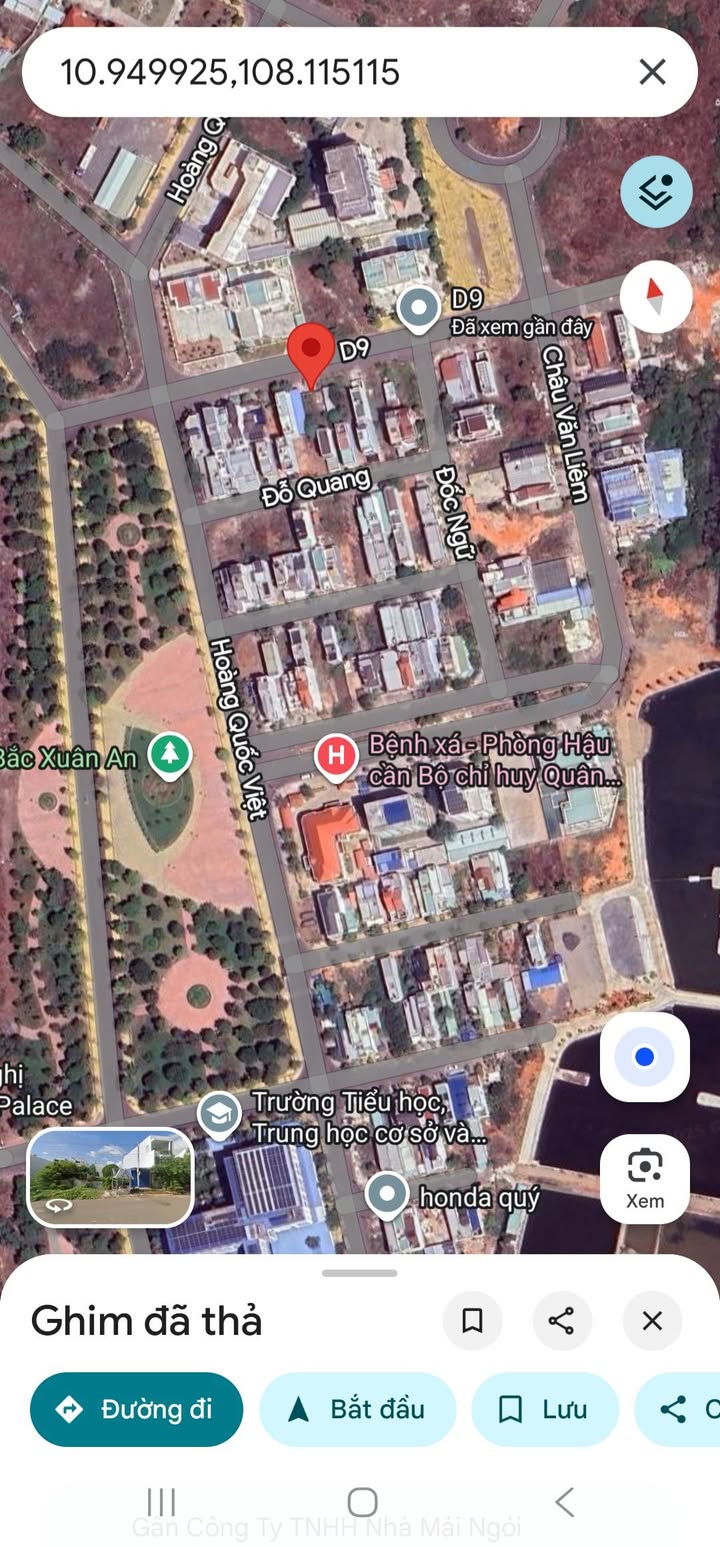This screenshot has height=1547, width=720.
Task: Tap the Lưu chip
Action: pos(545,1409)
